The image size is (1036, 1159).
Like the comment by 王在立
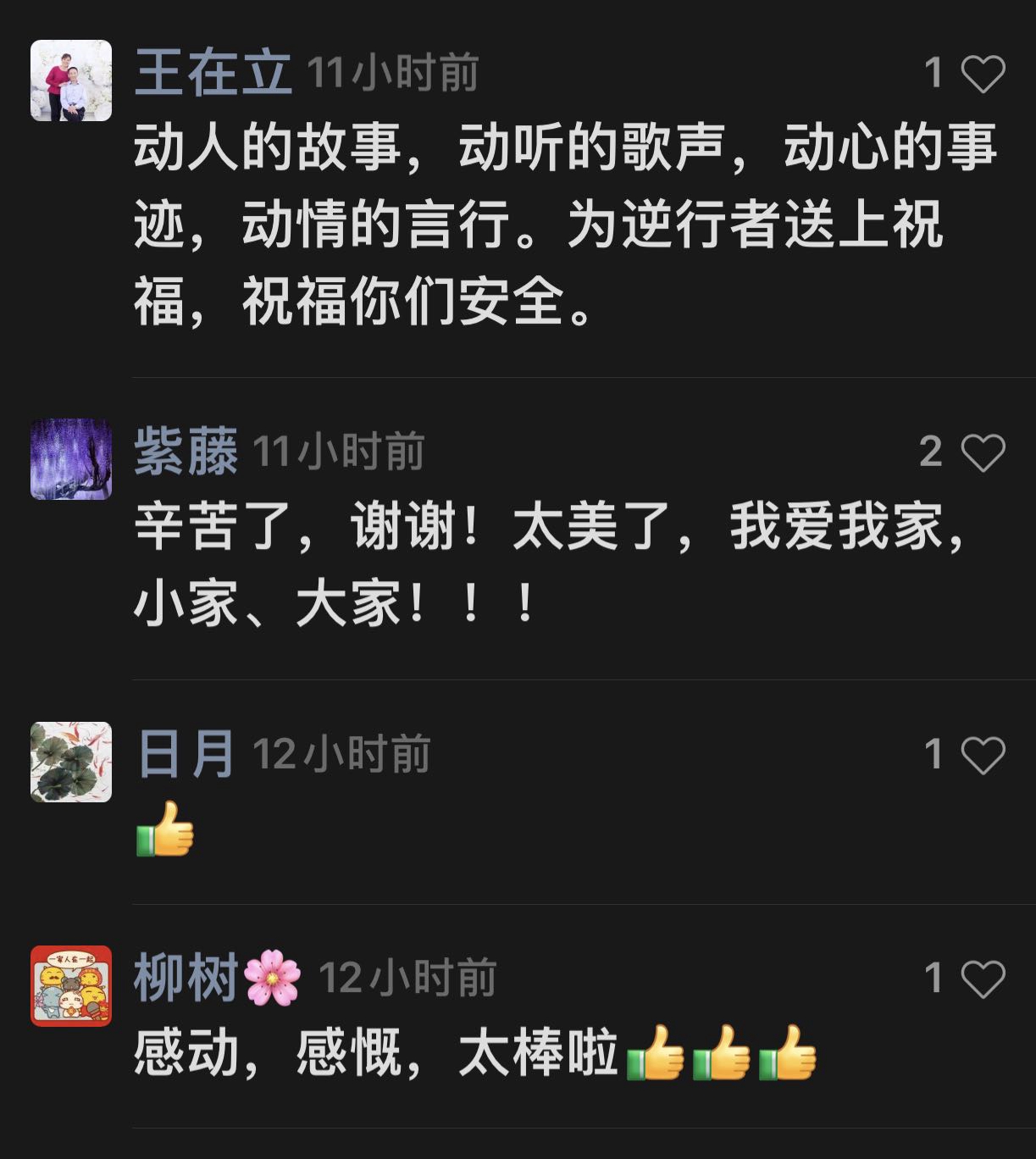983,74
